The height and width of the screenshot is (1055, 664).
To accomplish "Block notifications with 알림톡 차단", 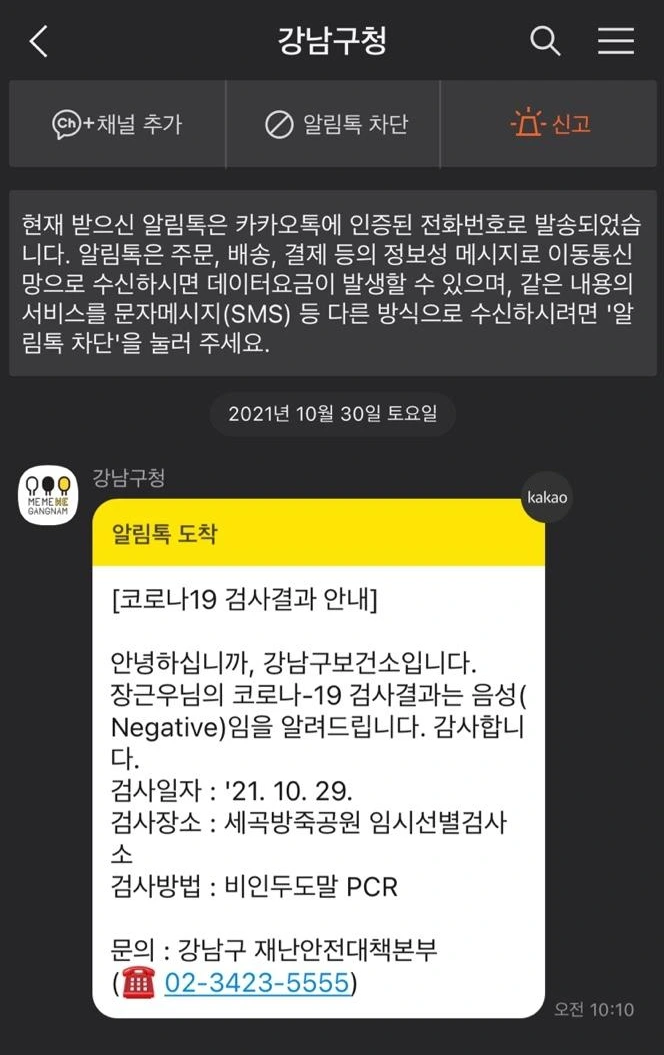I will pyautogui.click(x=333, y=124).
